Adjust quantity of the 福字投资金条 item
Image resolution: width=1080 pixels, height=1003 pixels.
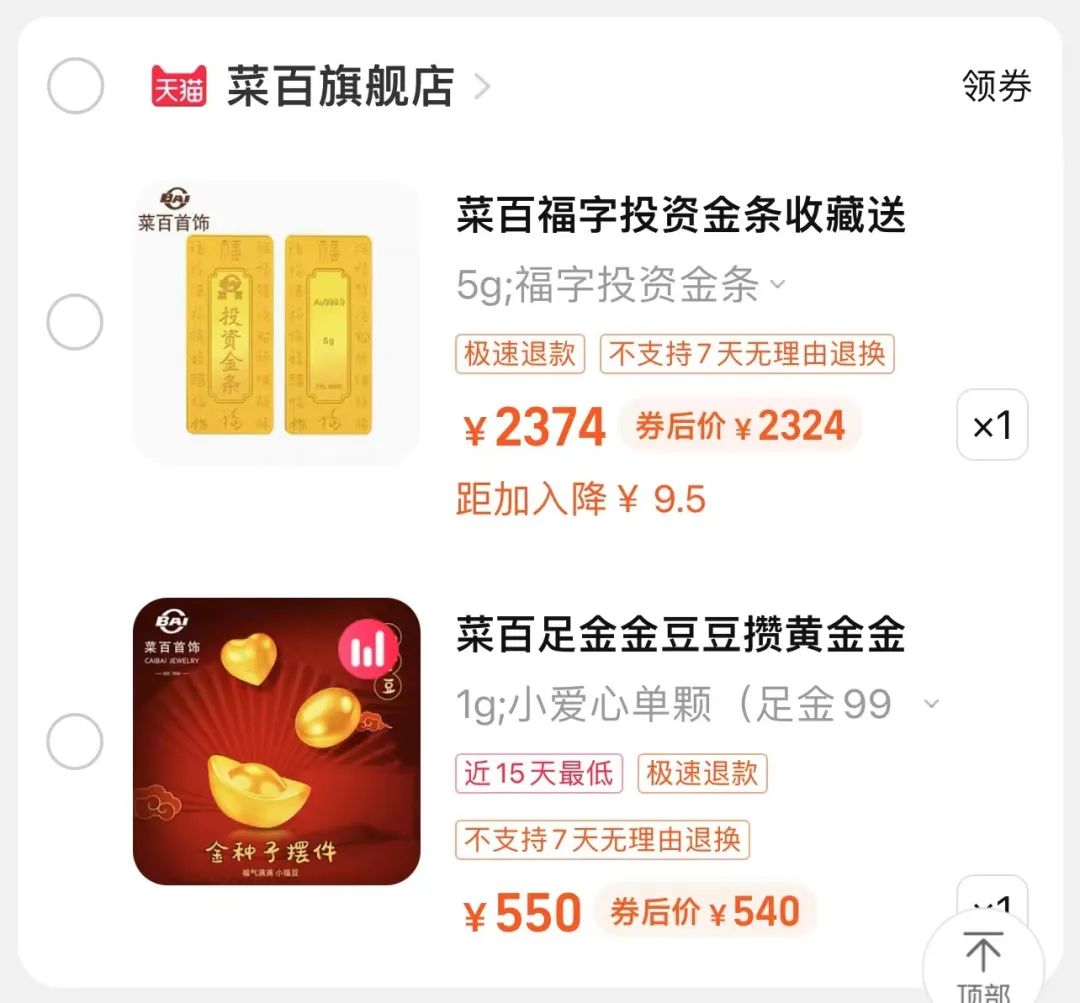(992, 425)
